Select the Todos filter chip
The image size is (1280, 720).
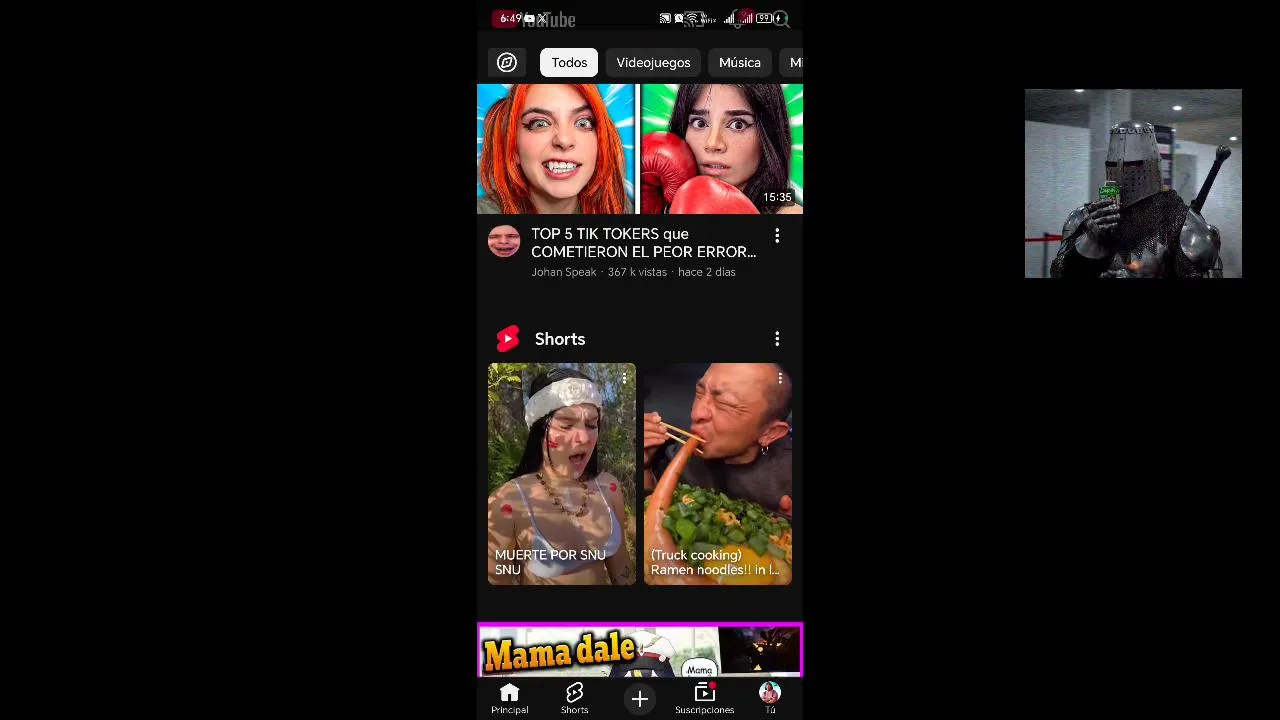pyautogui.click(x=569, y=62)
